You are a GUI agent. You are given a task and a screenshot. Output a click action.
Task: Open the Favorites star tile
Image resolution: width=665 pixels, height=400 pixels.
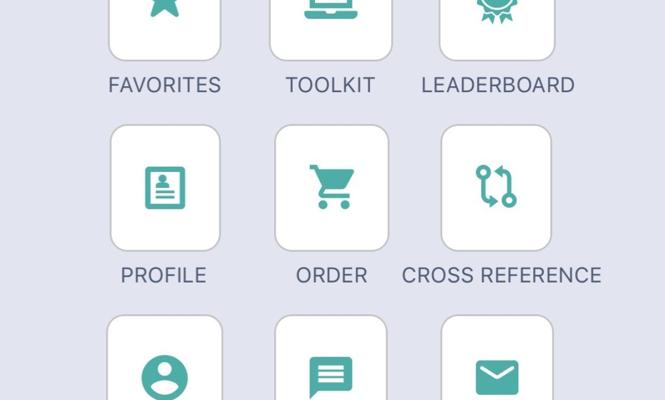[164, 25]
